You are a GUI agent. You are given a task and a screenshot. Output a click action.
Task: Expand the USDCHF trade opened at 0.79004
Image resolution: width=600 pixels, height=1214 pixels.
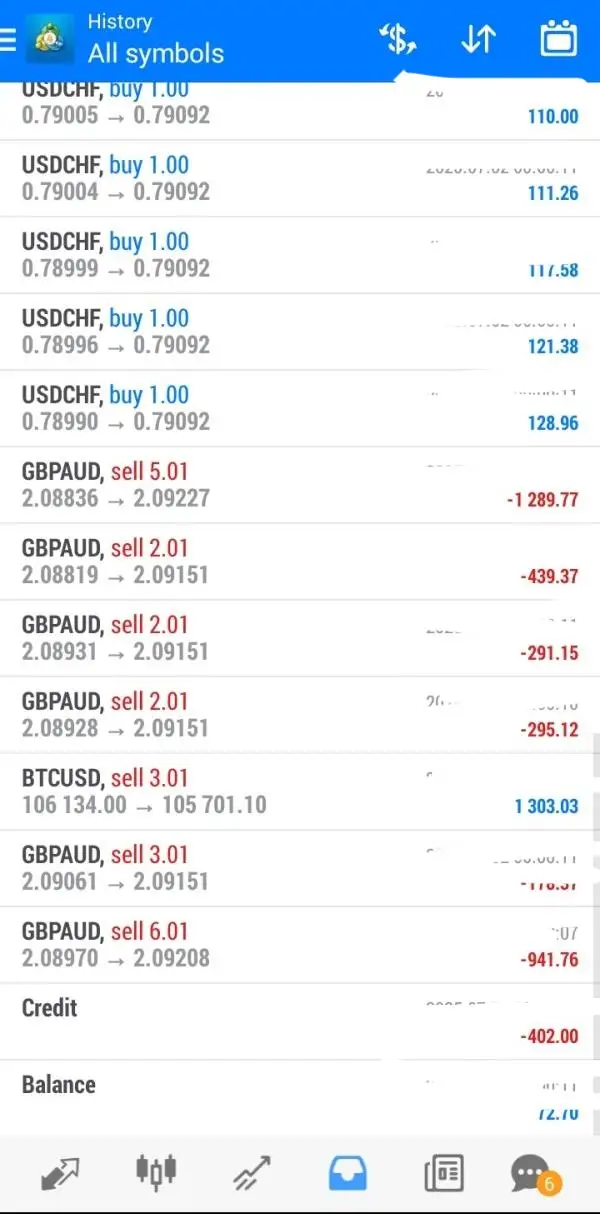point(300,178)
